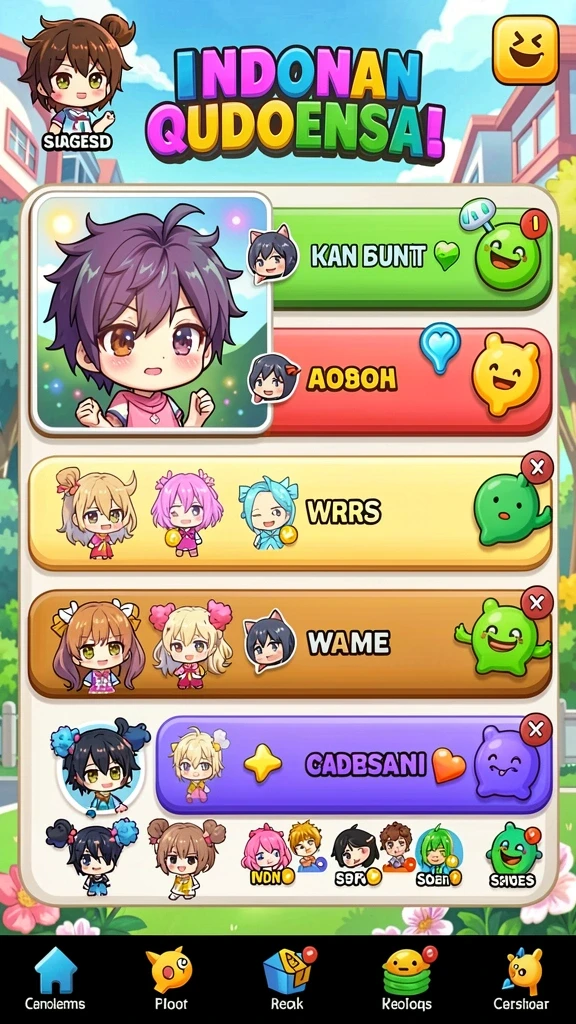Open the Cerslioar tab
Screen dimensions: 576x1024
pos(520,979)
